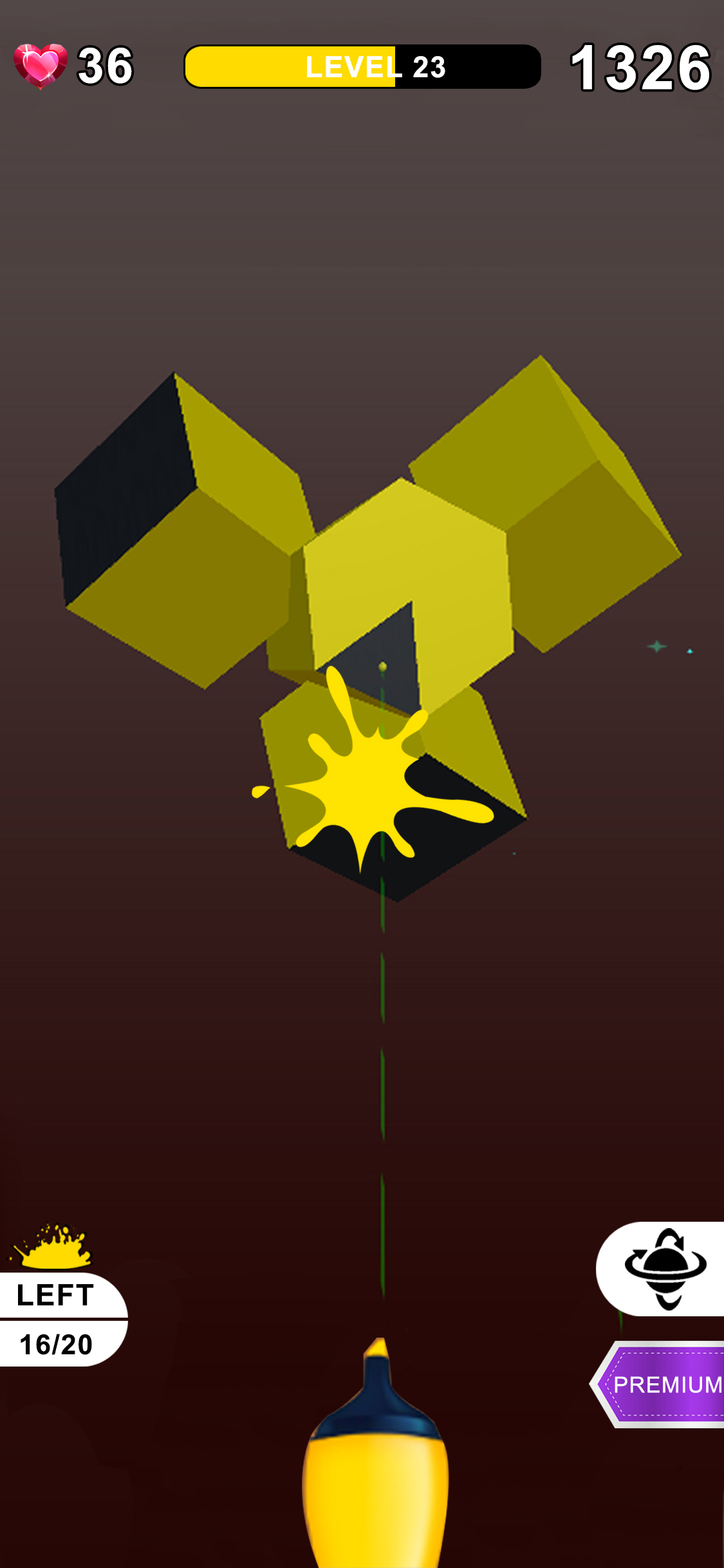Tap the rotate-object button
724x1568 pixels.
click(x=661, y=1269)
